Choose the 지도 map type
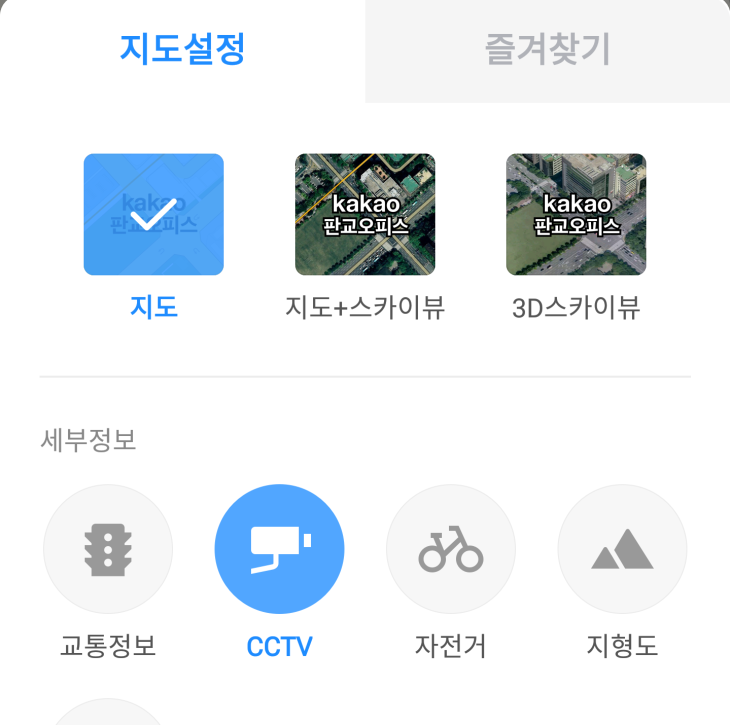Viewport: 730px width, 725px height. 153,215
